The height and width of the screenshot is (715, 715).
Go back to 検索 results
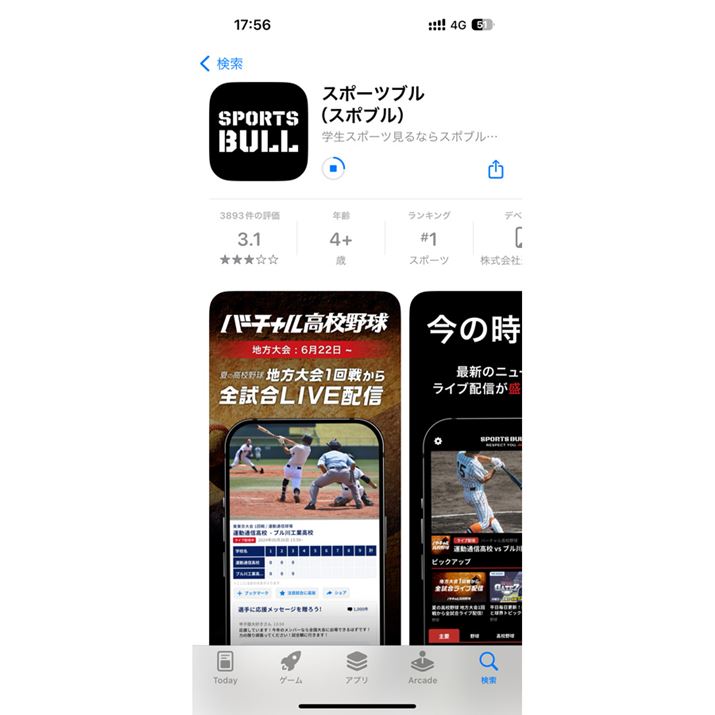[x=221, y=64]
